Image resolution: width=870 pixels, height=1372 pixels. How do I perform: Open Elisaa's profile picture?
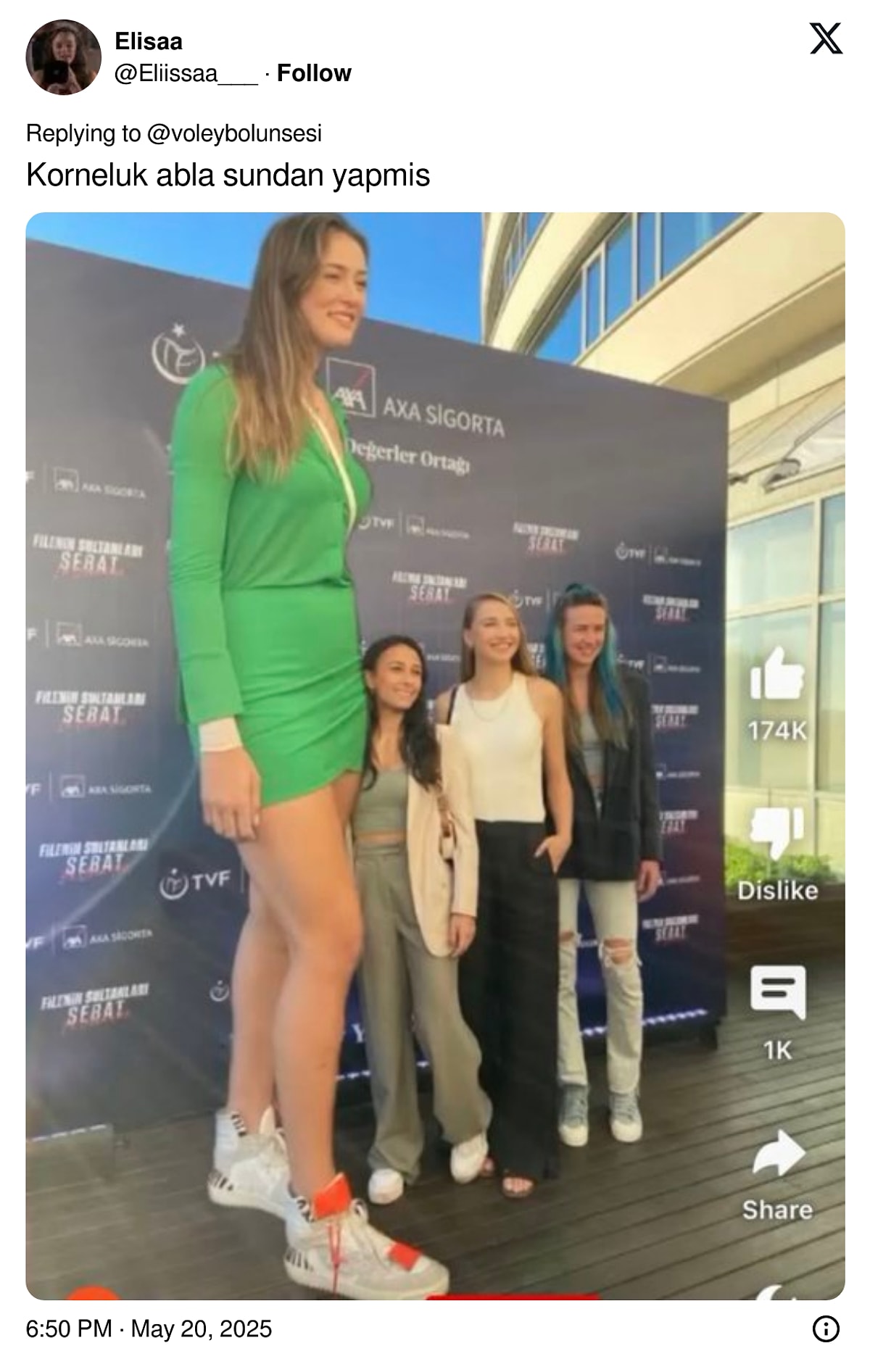(x=63, y=57)
